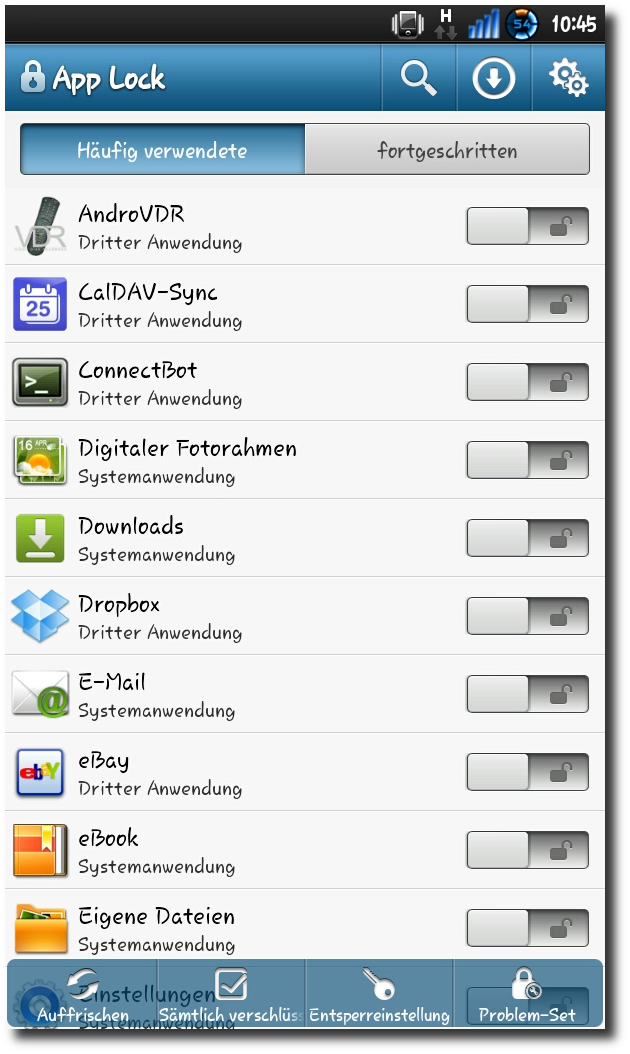Open Problem-Set in the bottom menu
The width and height of the screenshot is (630, 1054).
[528, 994]
